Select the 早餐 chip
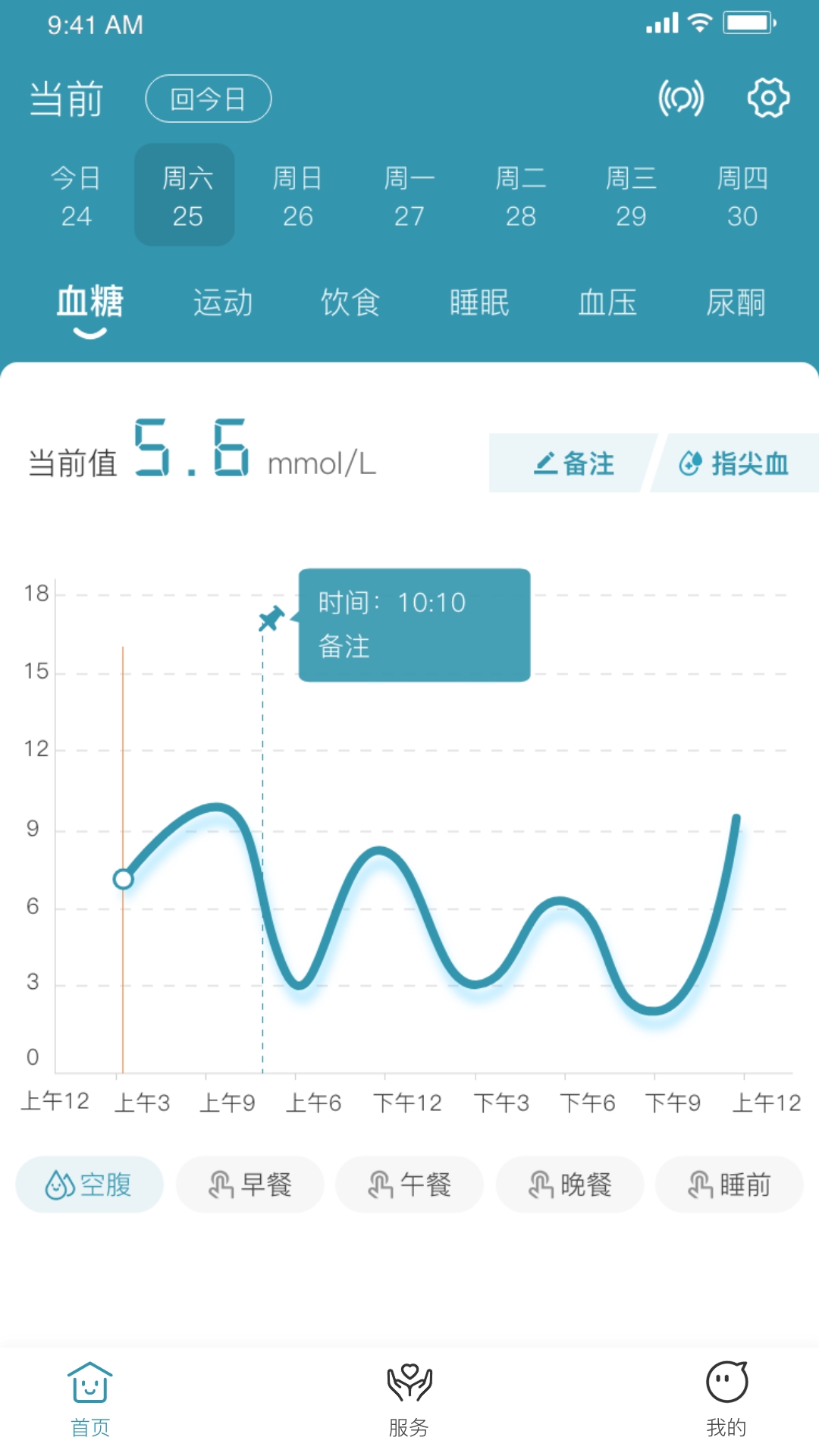 [x=250, y=1185]
